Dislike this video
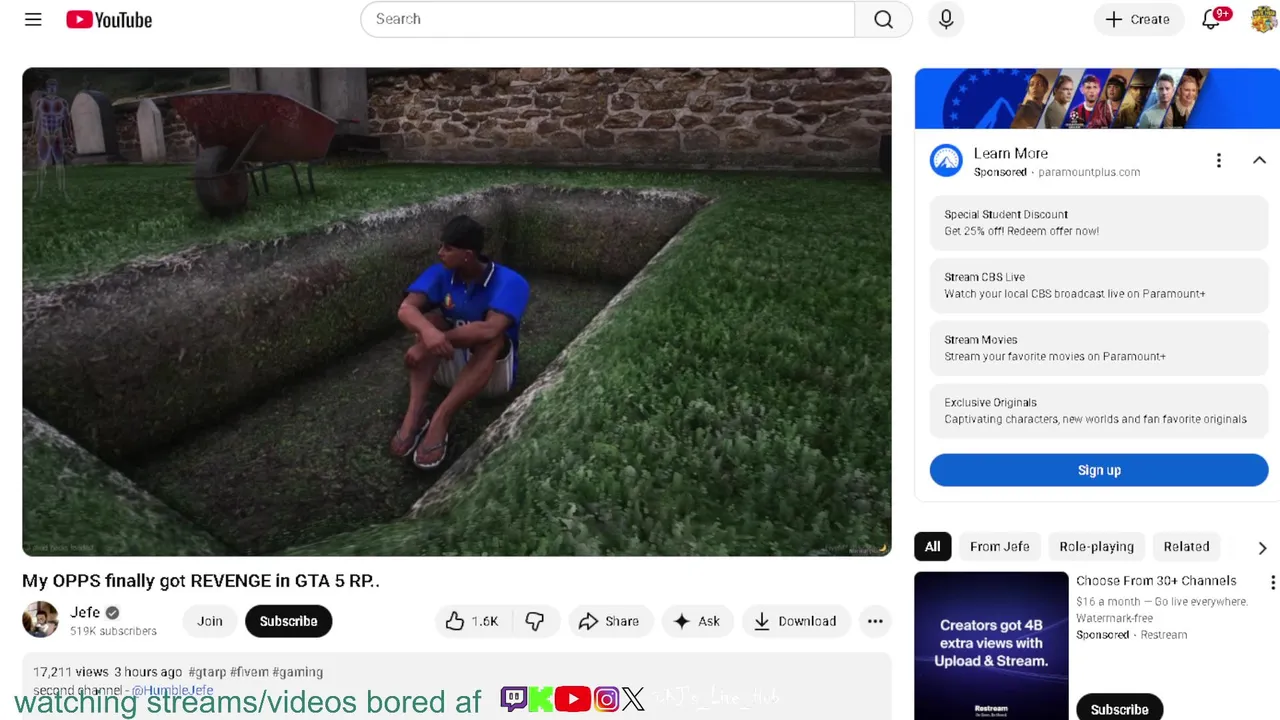The width and height of the screenshot is (1280, 720). tap(535, 621)
